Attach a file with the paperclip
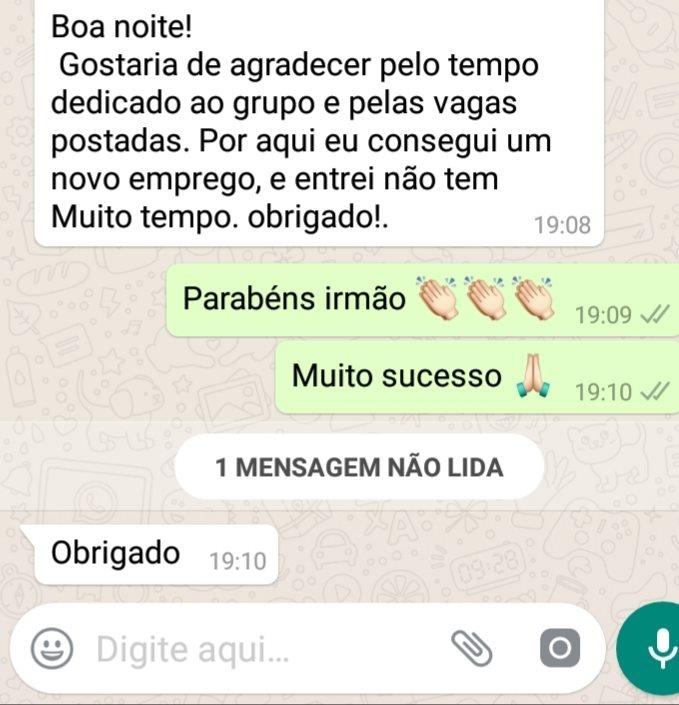 click(x=472, y=649)
